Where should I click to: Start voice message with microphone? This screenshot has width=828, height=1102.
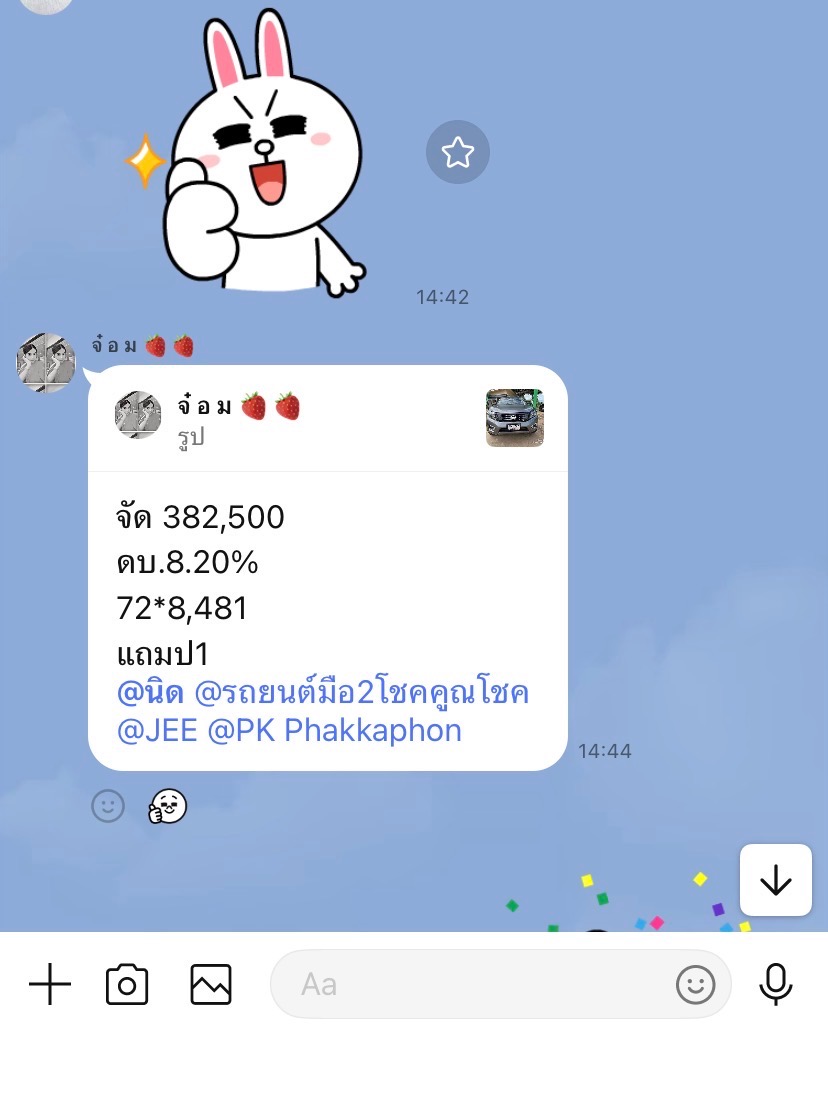tap(775, 985)
